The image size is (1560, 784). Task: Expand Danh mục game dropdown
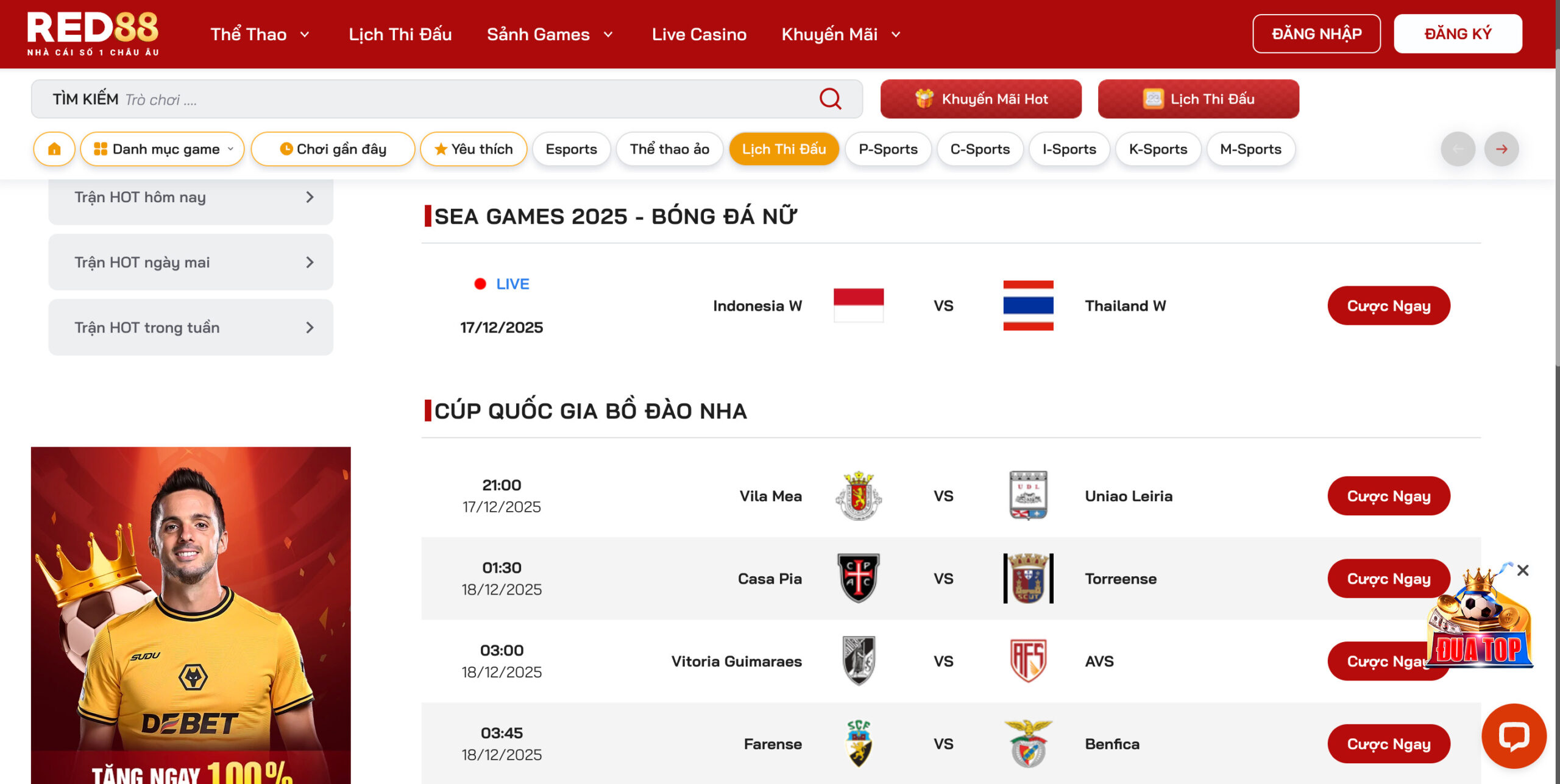click(162, 149)
